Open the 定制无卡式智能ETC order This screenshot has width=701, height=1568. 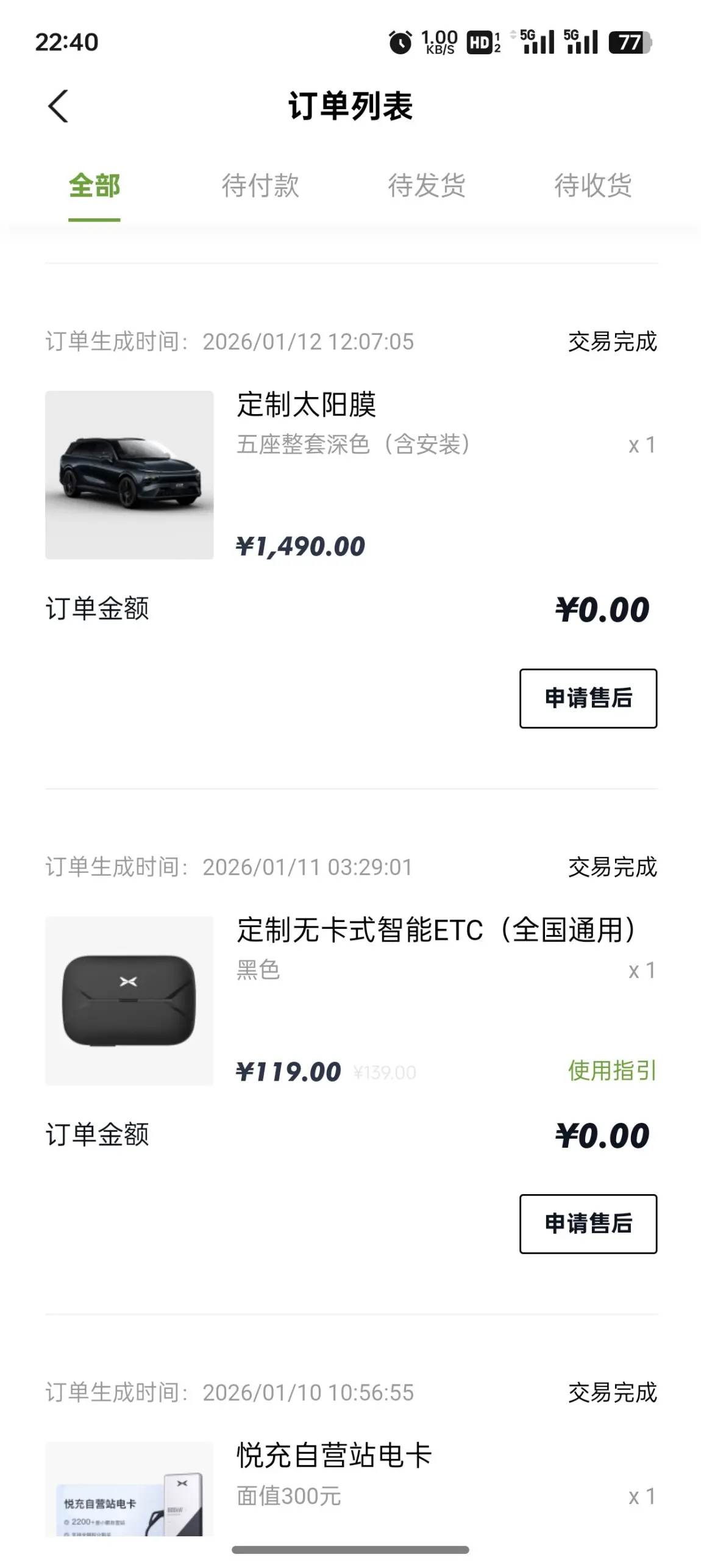(435, 930)
